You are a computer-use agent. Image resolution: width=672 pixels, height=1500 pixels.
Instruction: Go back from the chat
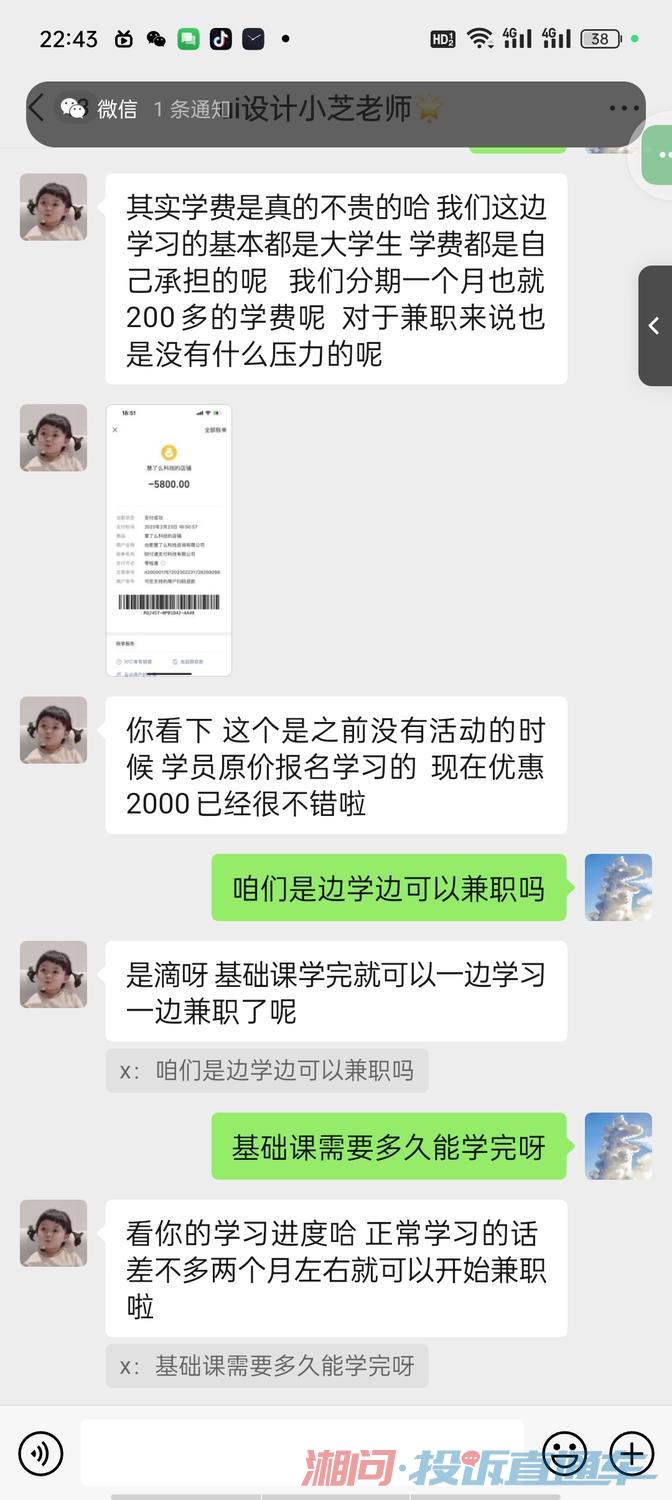[37, 108]
